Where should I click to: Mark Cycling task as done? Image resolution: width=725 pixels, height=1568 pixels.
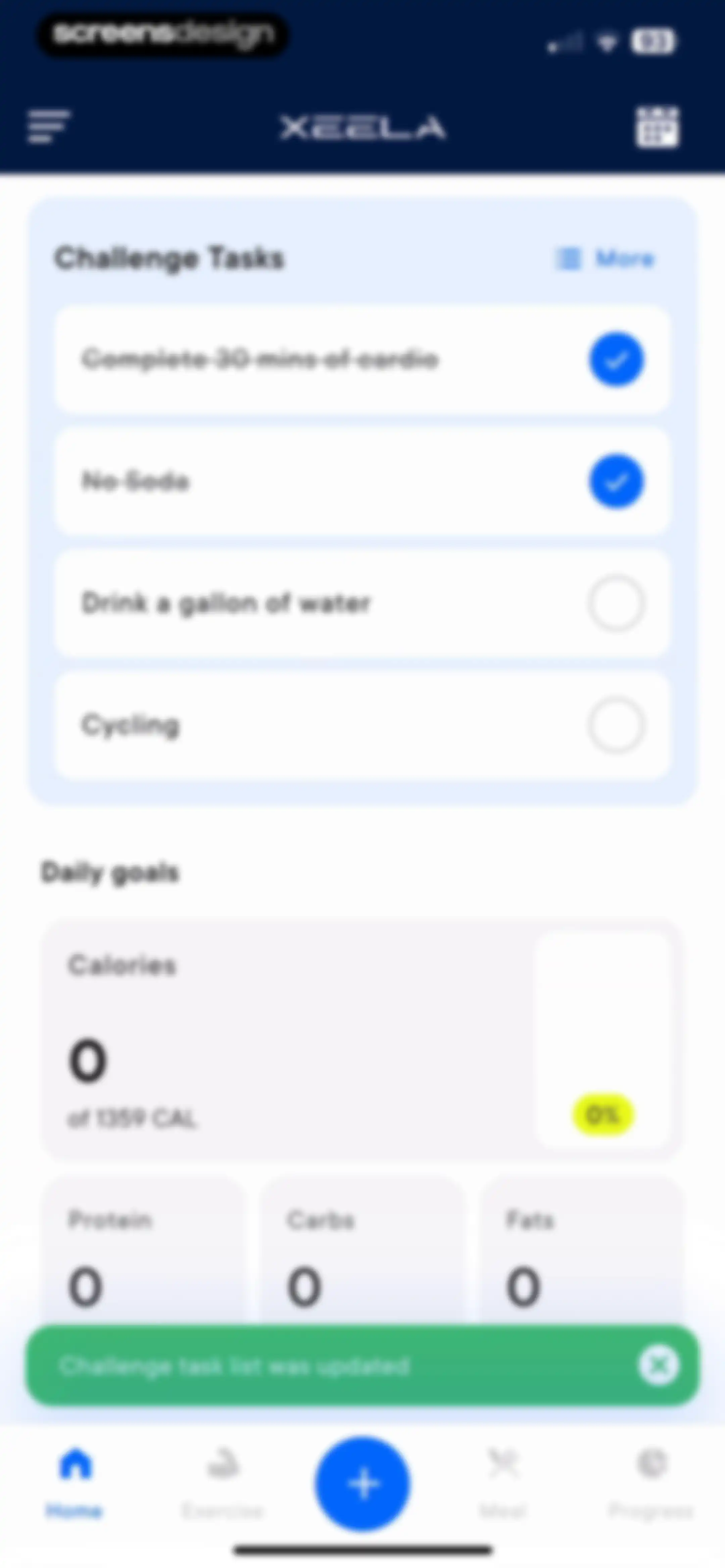coord(616,724)
